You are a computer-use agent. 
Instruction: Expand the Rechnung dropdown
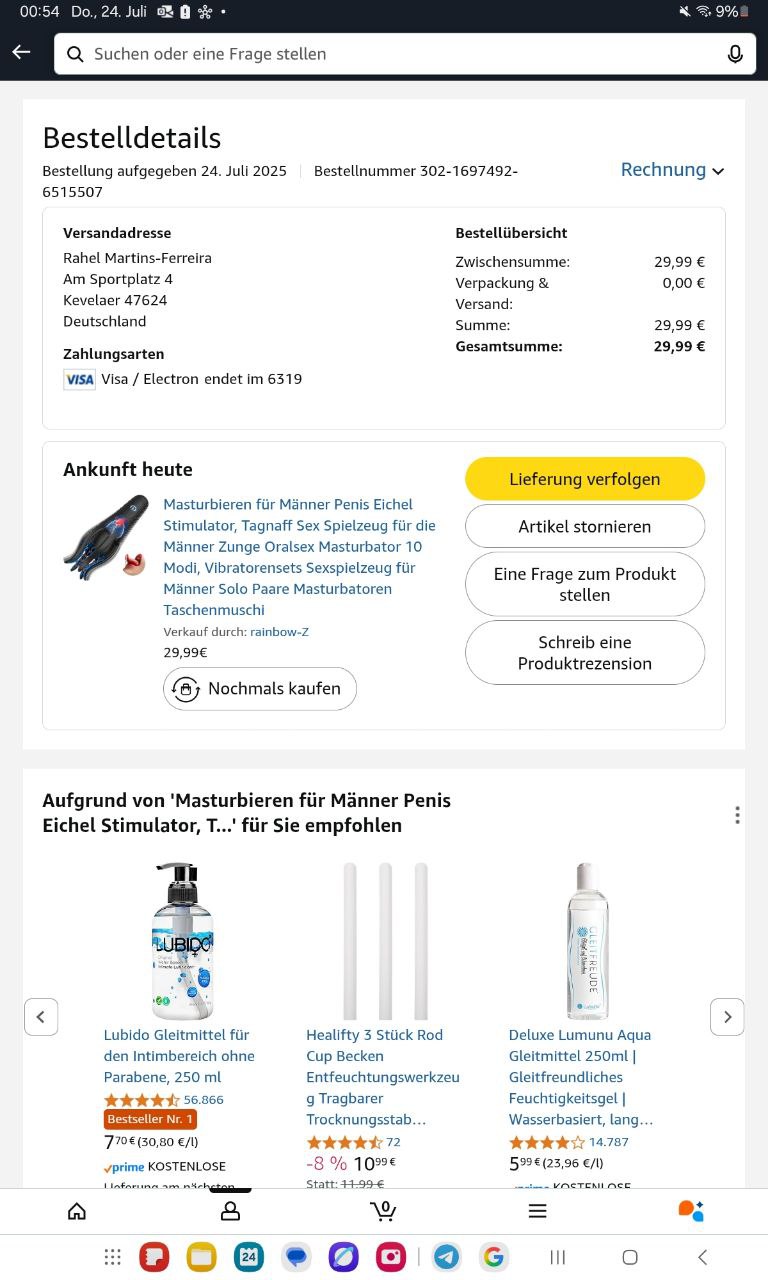pyautogui.click(x=672, y=170)
